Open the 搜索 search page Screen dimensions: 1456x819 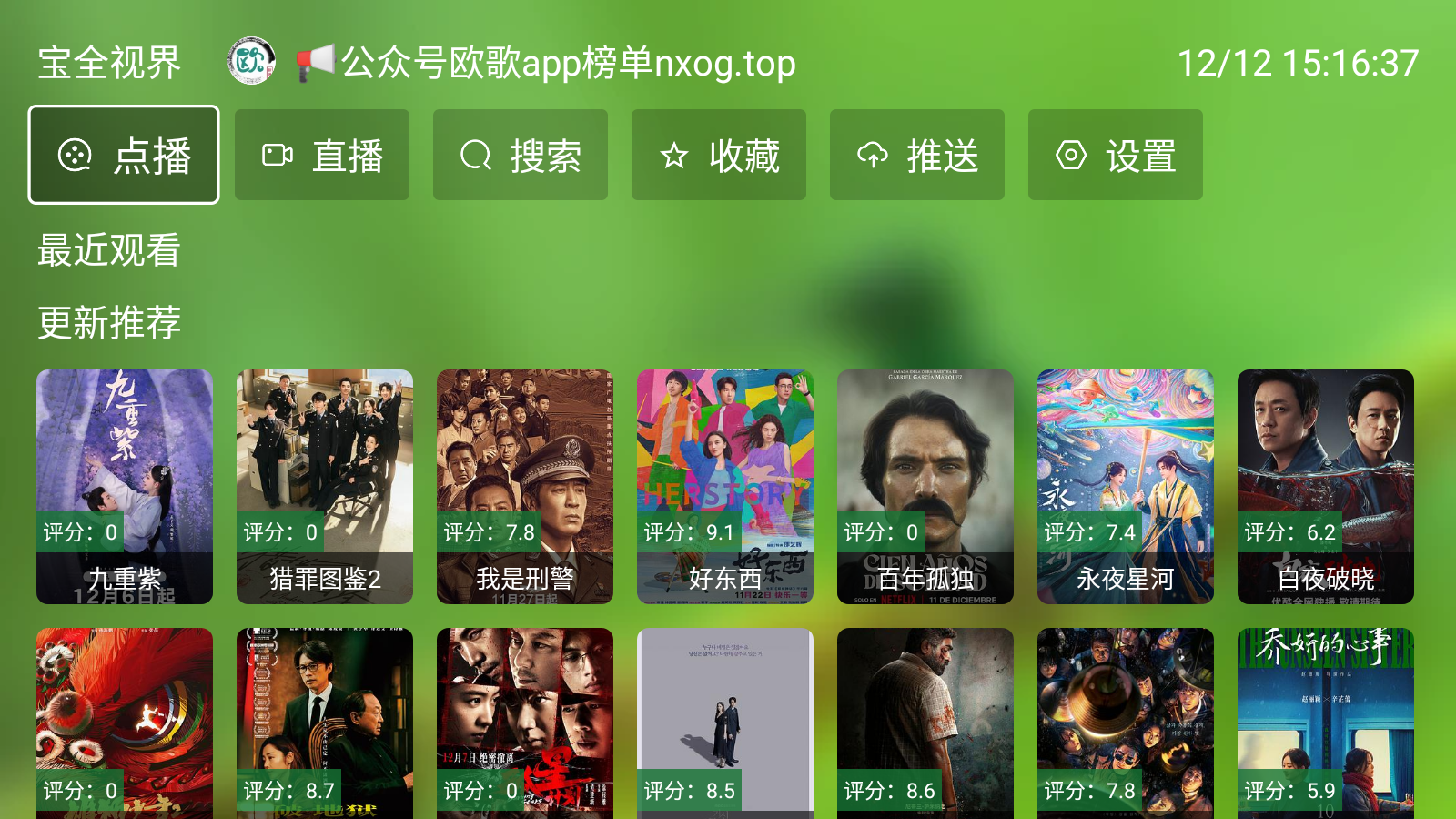pyautogui.click(x=521, y=155)
